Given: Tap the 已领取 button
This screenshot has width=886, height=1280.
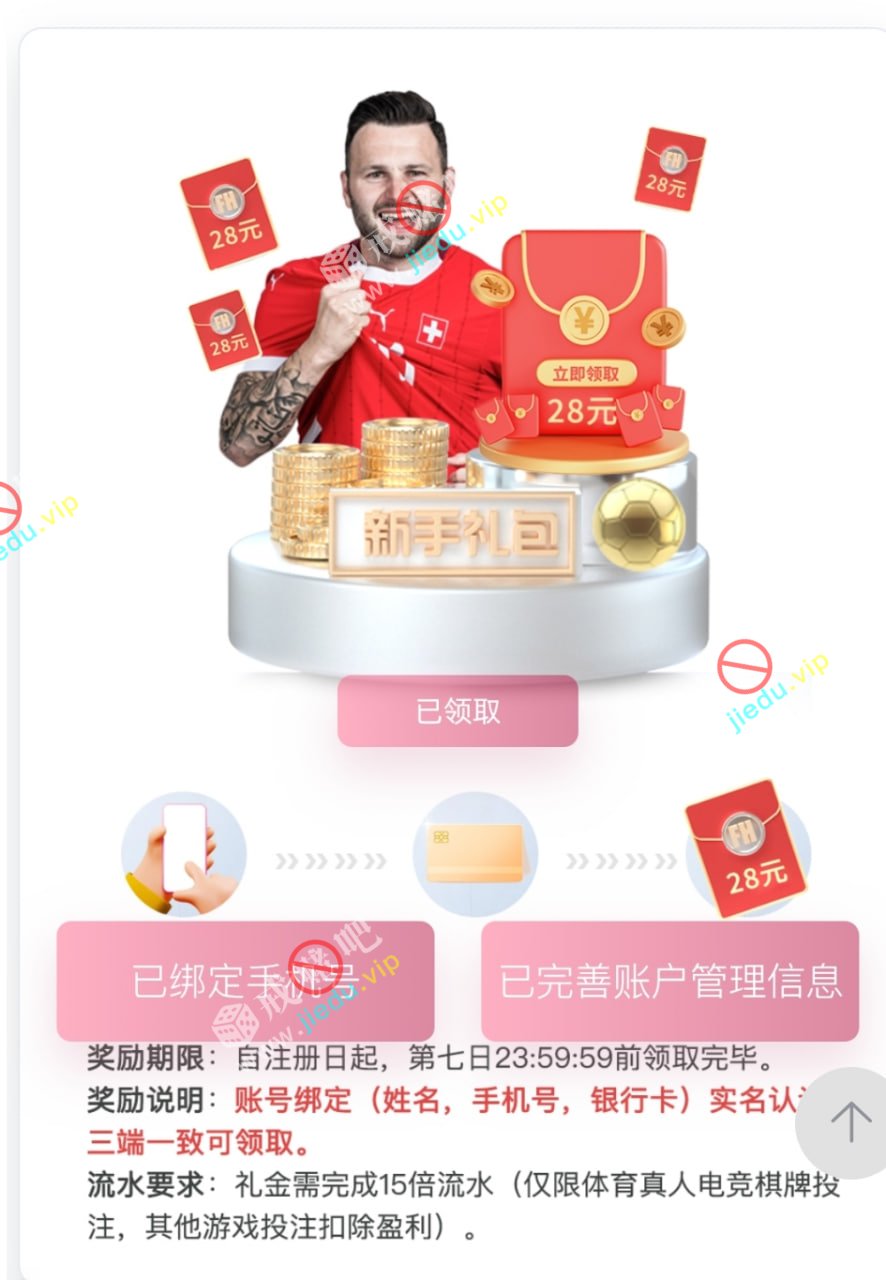Looking at the screenshot, I should click(458, 711).
